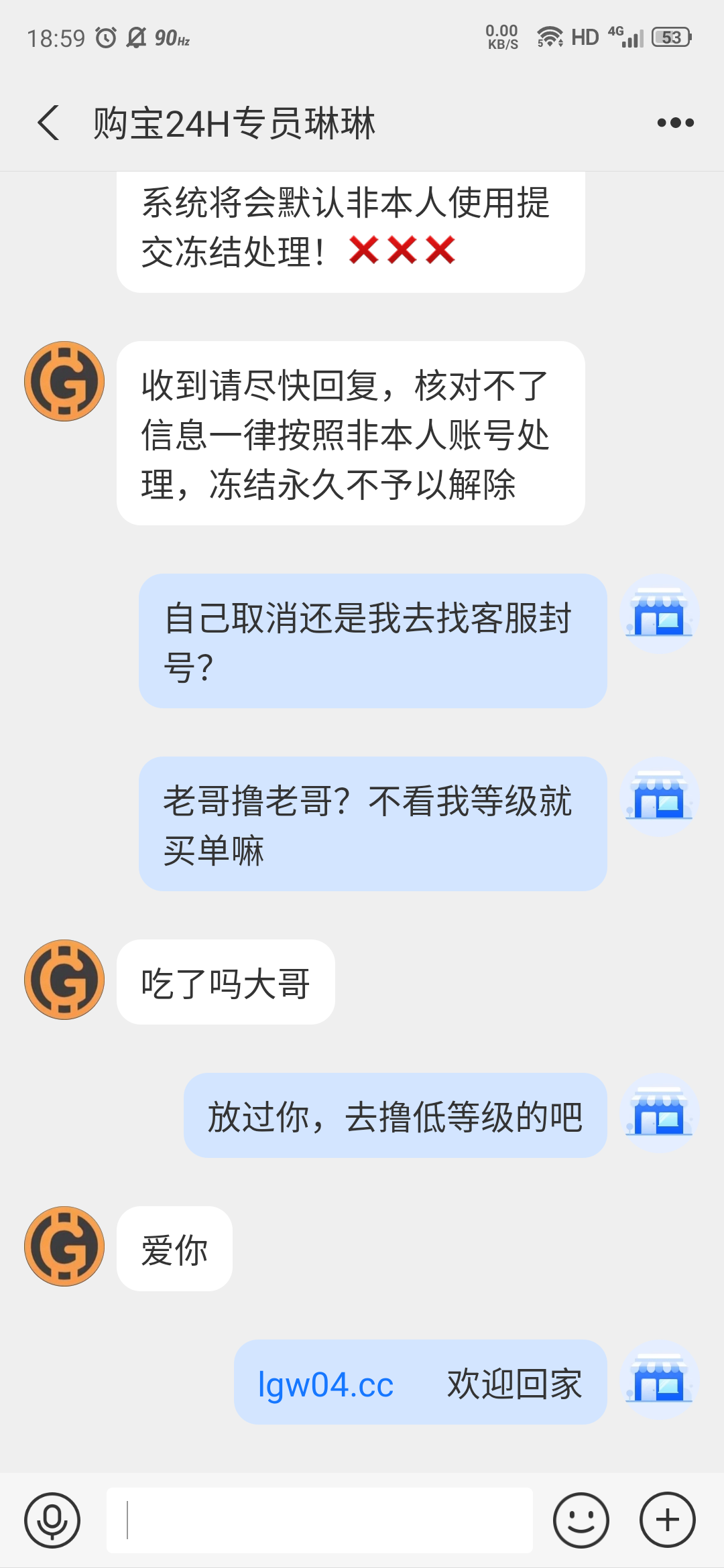
Task: Open the lgw04.cc link in the message
Action: click(326, 1384)
